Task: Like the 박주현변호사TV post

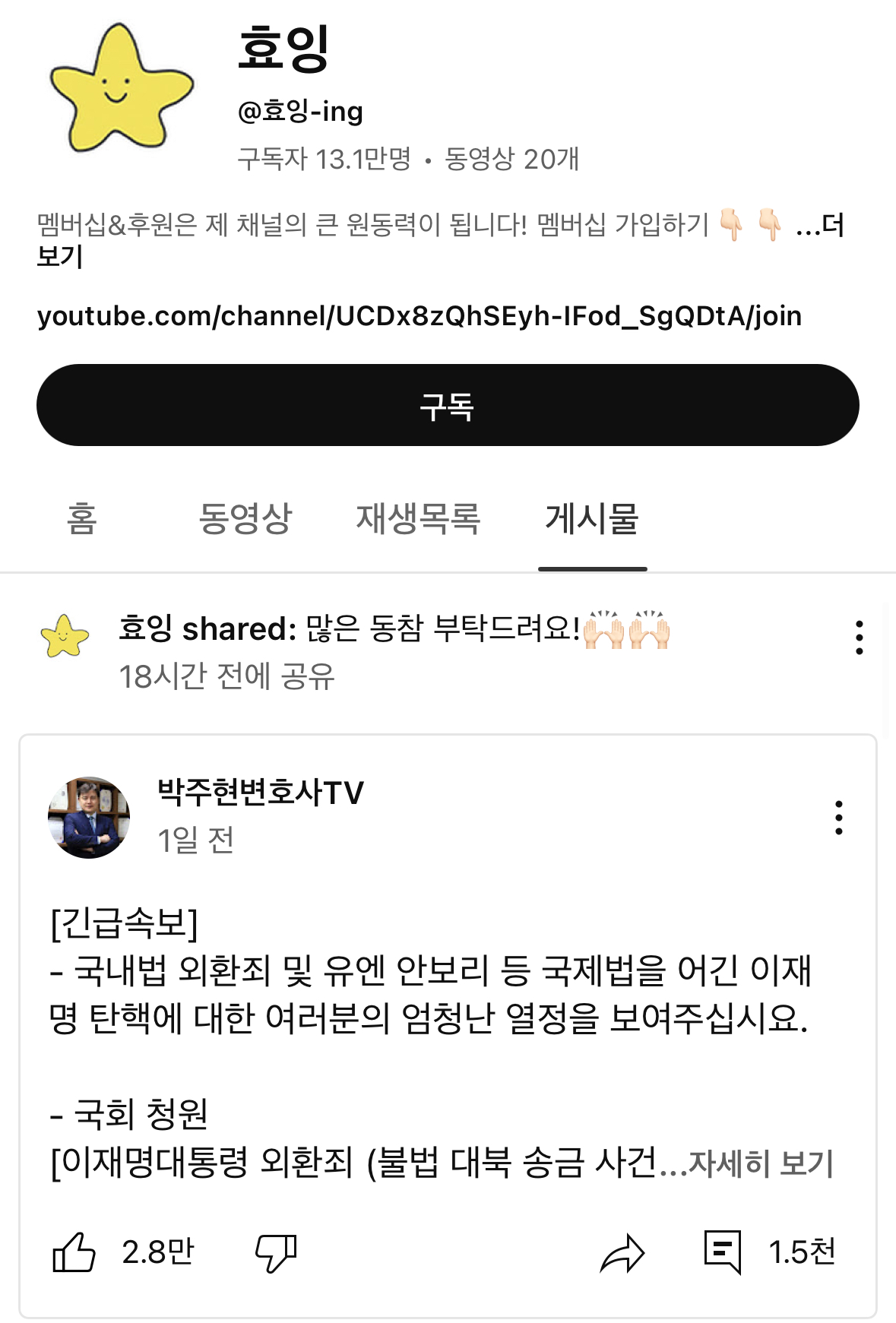Action: (x=74, y=1252)
